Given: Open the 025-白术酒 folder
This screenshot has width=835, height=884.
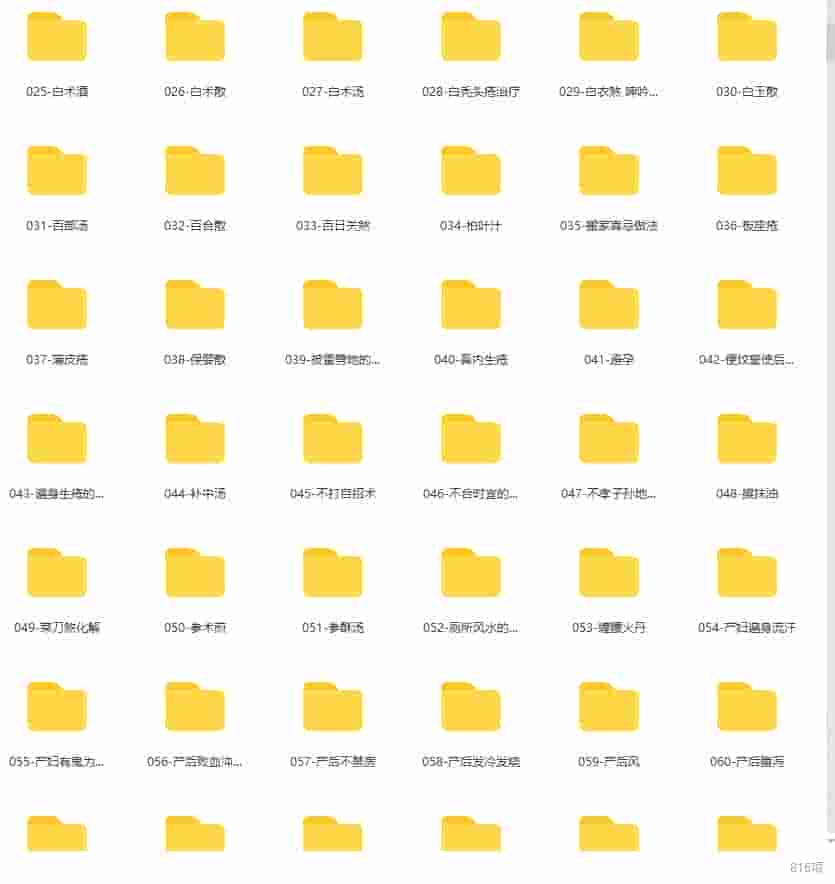Looking at the screenshot, I should 57,38.
